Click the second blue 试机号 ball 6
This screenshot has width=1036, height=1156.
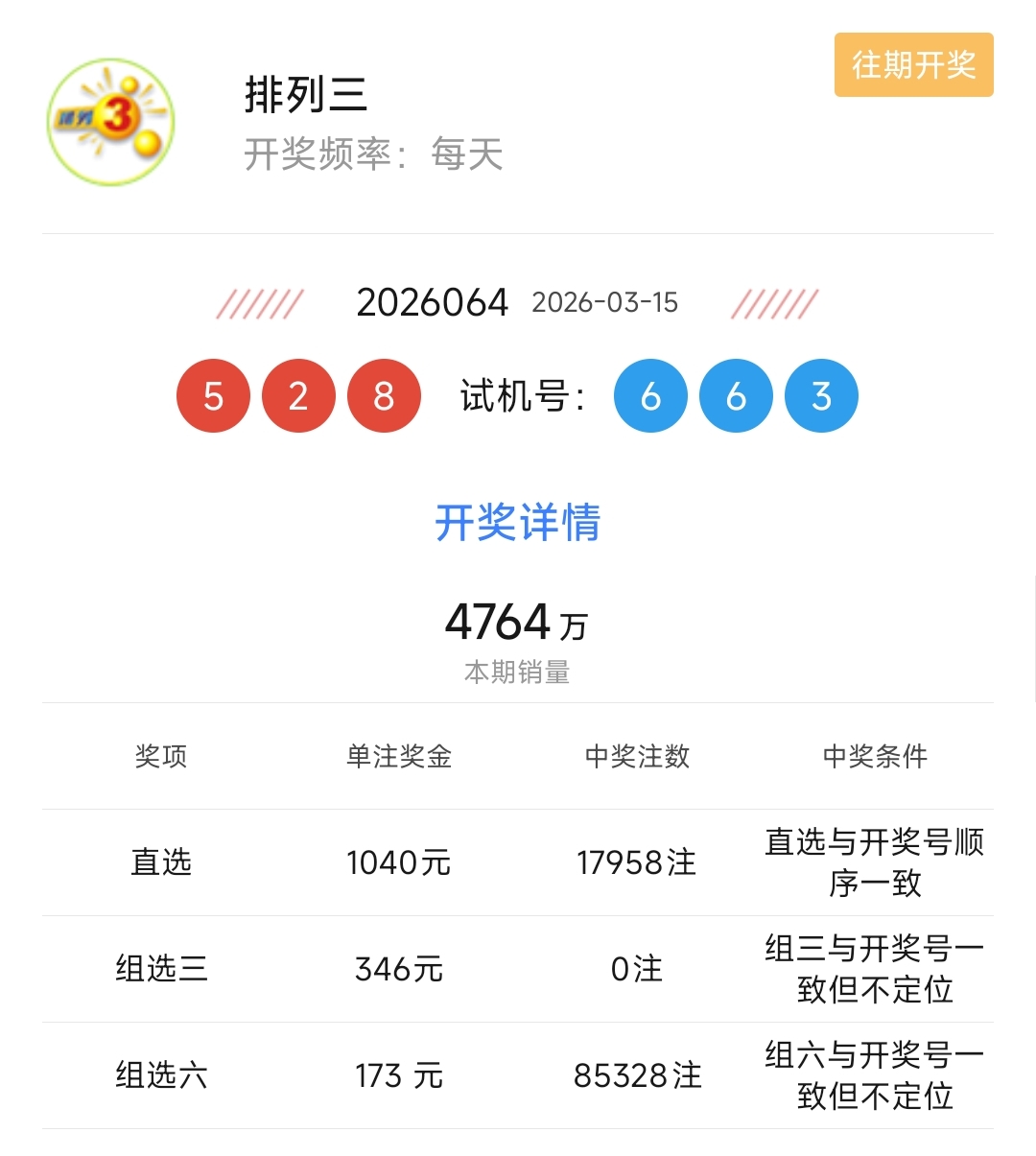coord(736,395)
